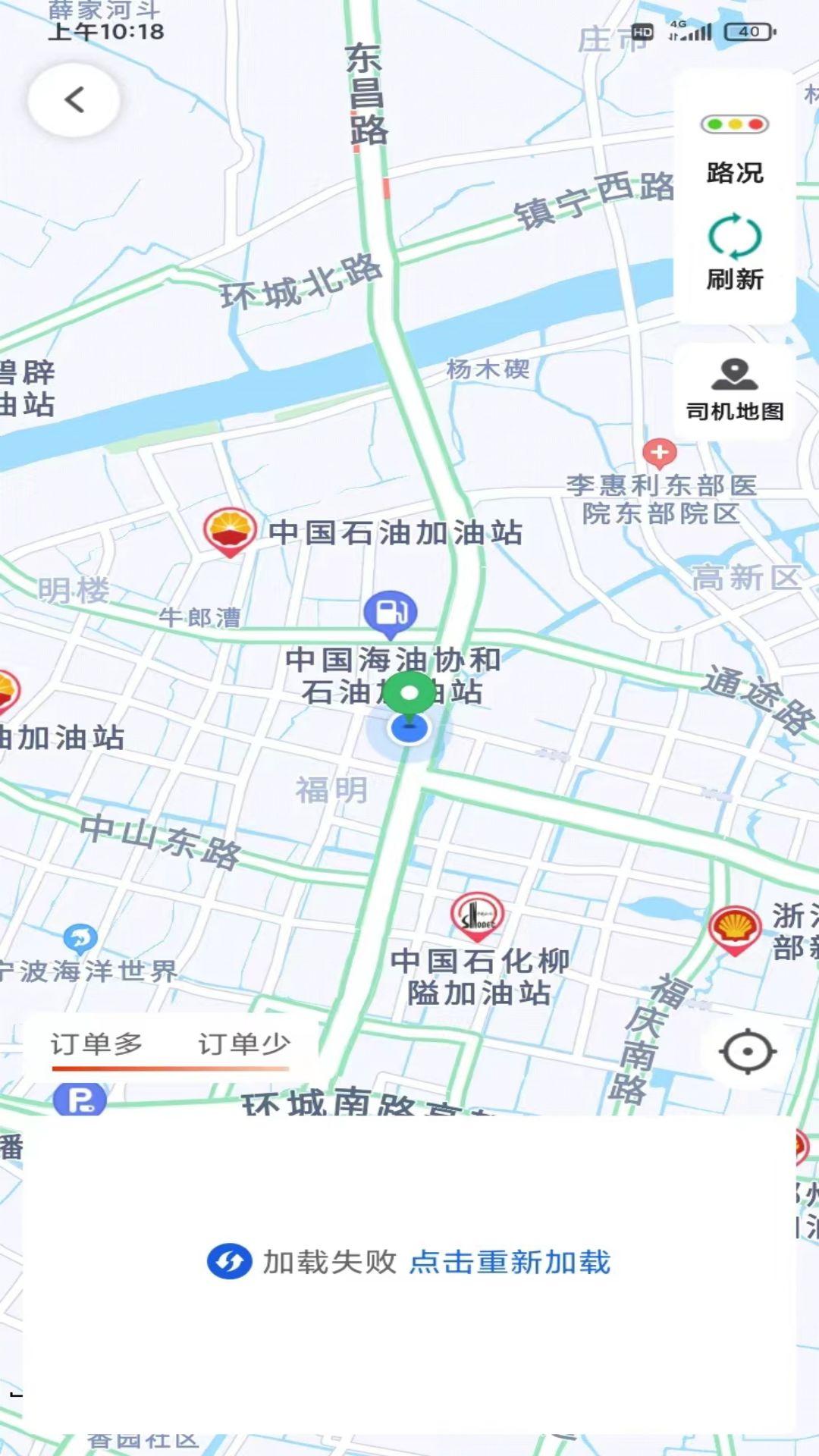Toggle your current location pin

(409, 705)
